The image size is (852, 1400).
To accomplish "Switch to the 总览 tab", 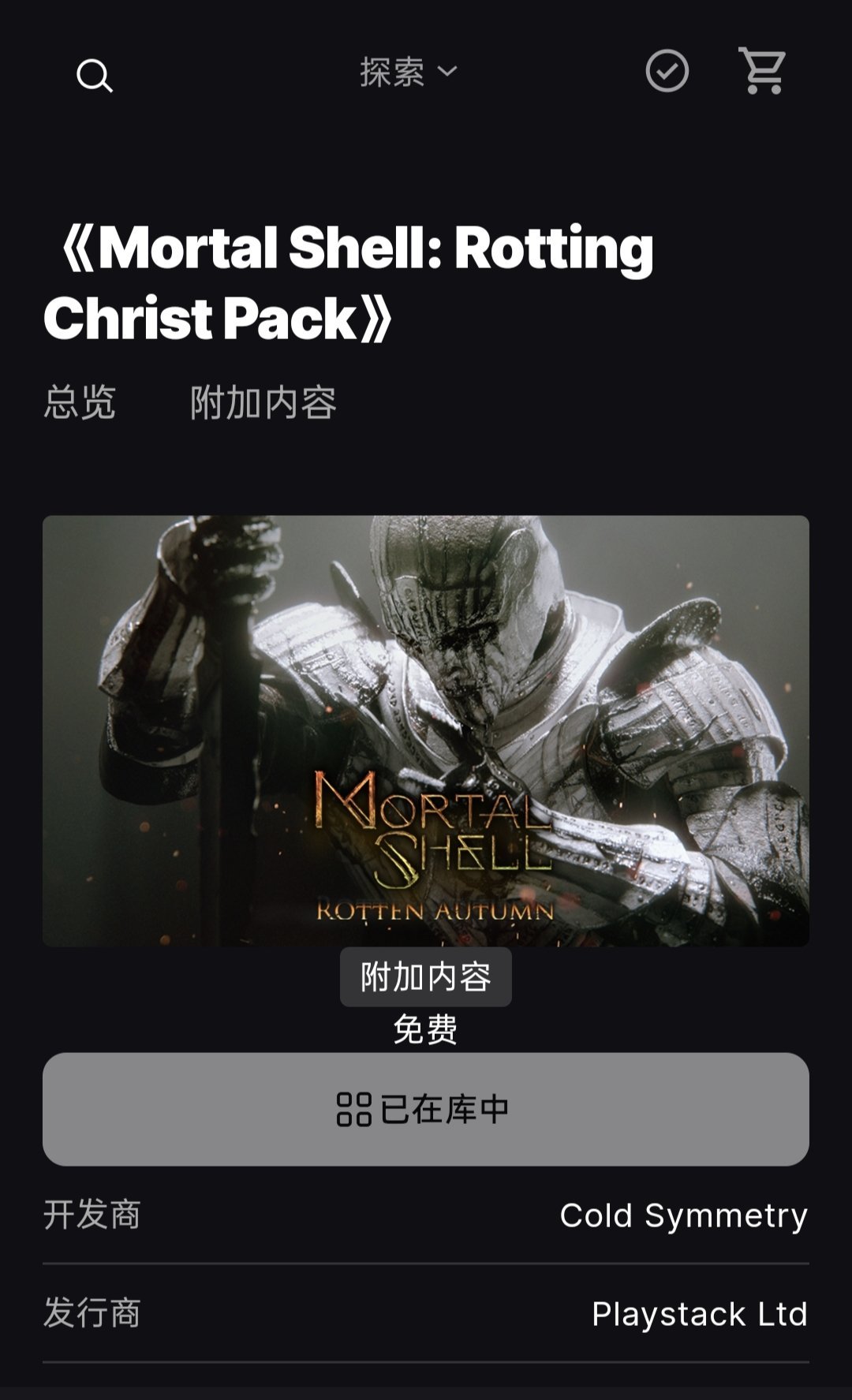I will point(80,402).
